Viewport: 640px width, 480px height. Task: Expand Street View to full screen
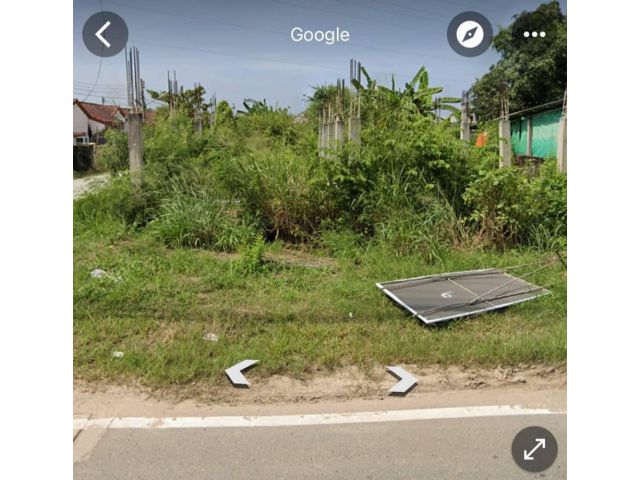(x=535, y=449)
